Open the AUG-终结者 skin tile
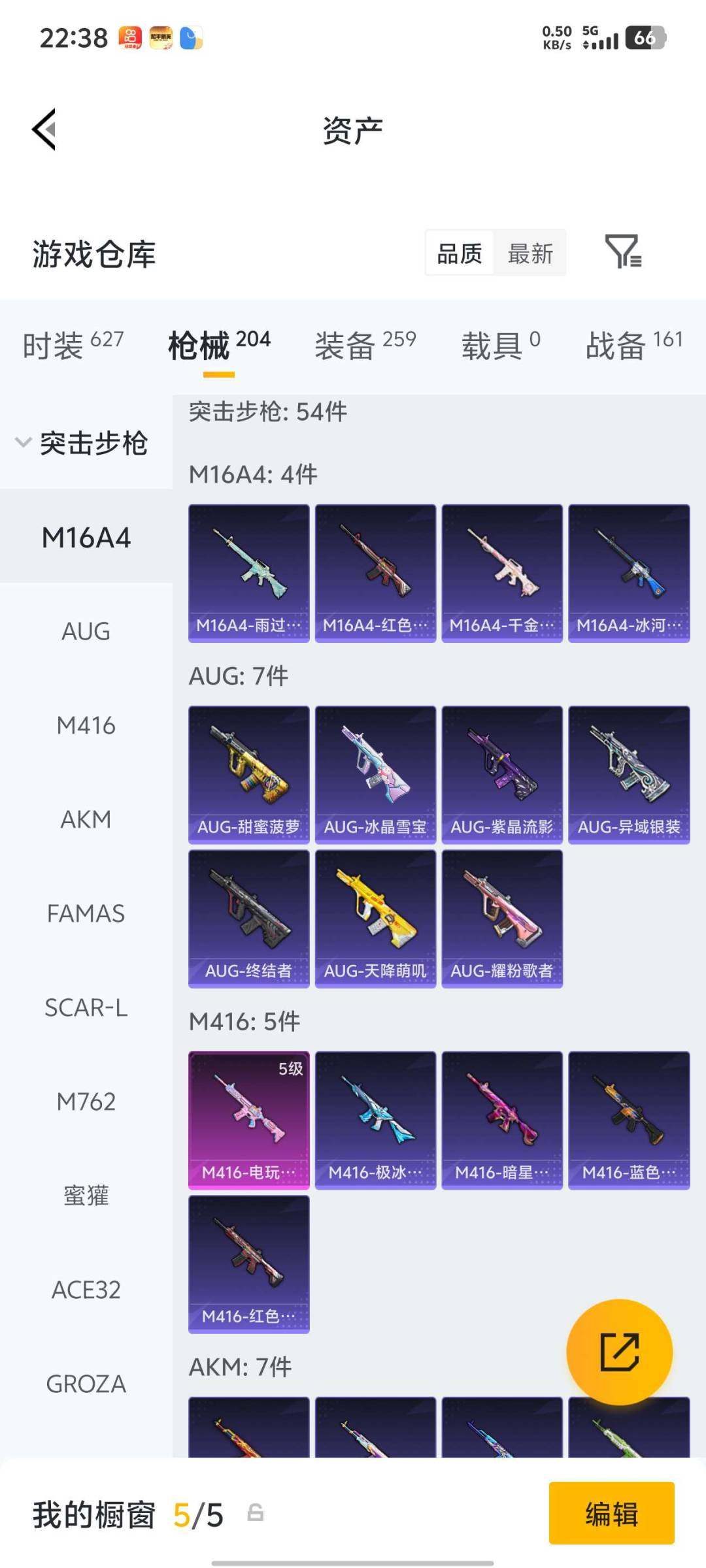The height and width of the screenshot is (1568, 706). pos(248,919)
